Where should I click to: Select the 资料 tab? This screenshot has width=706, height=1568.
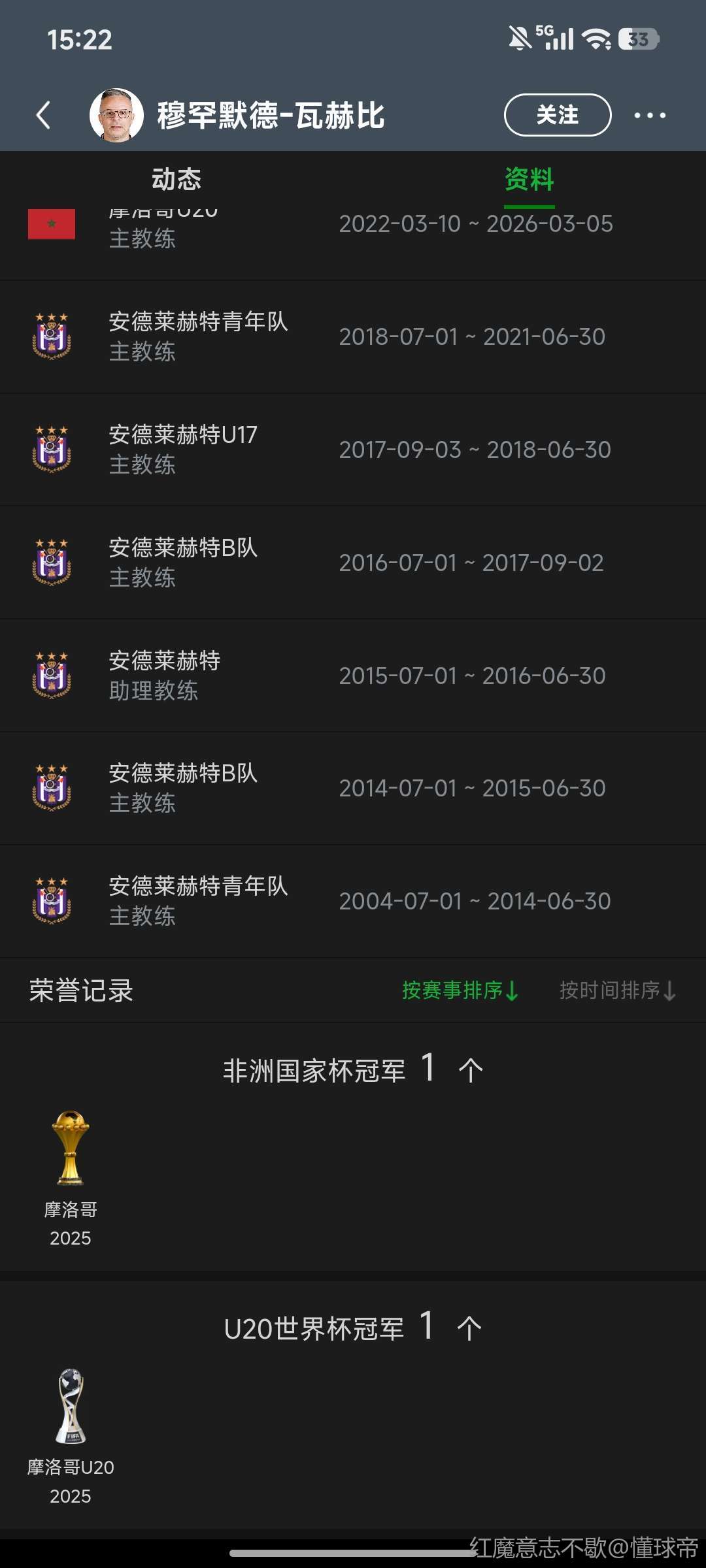(529, 179)
